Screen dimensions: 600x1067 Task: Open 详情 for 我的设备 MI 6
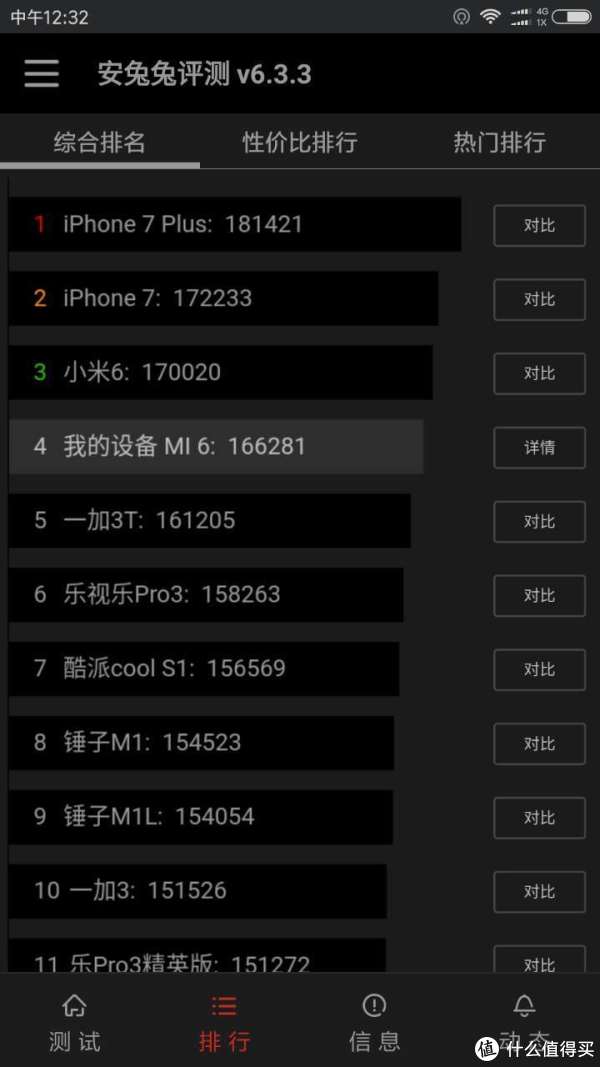(x=539, y=448)
